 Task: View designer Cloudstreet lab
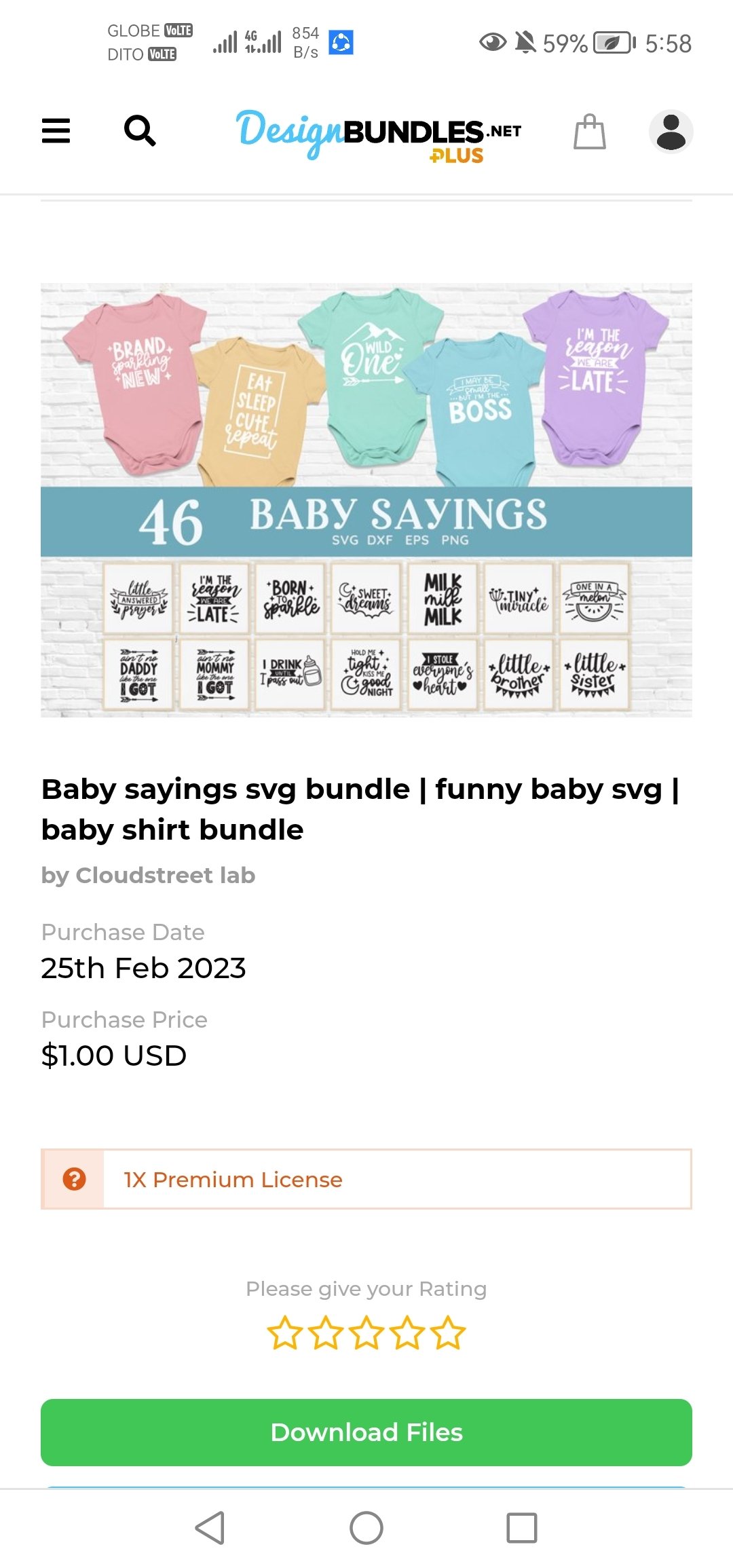pos(165,875)
